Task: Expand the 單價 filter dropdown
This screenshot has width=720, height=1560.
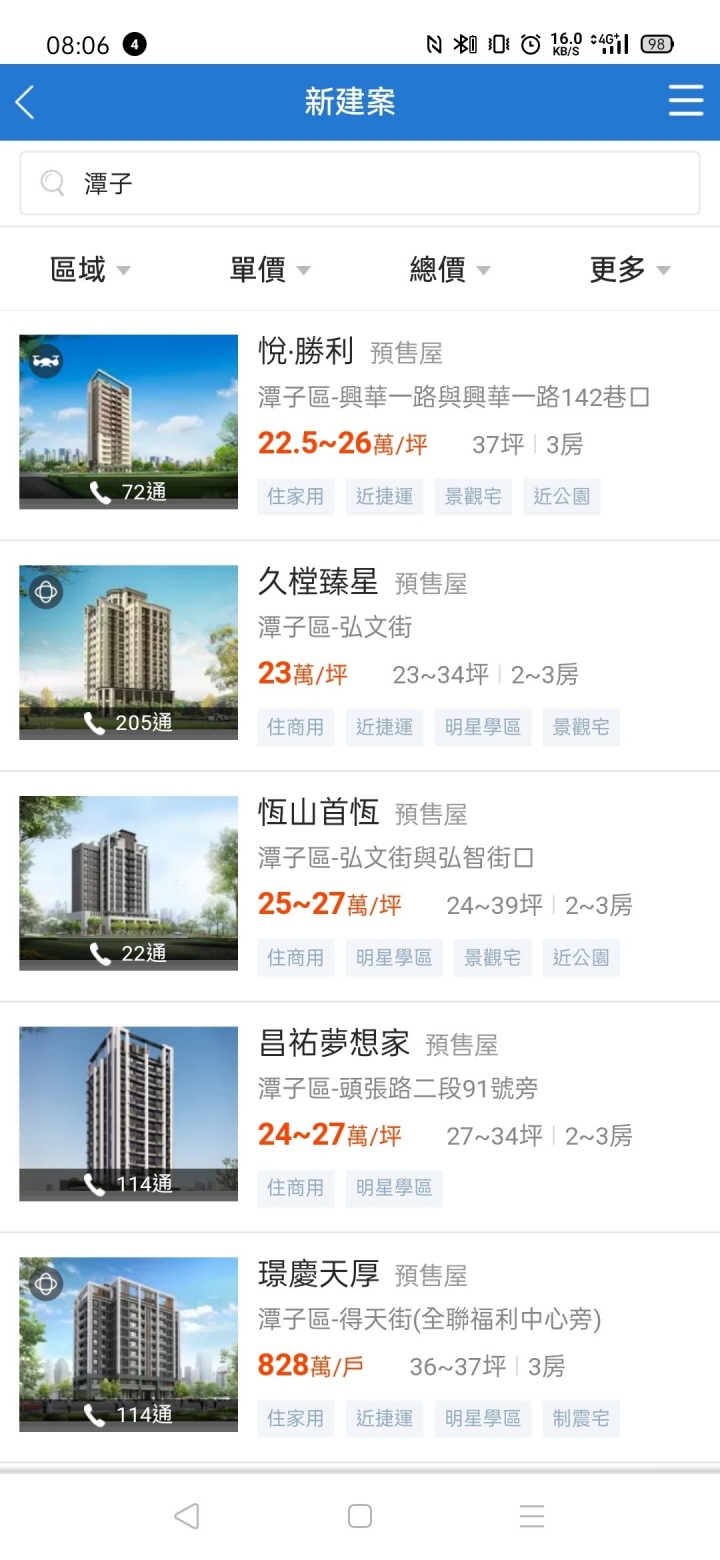Action: (x=270, y=269)
